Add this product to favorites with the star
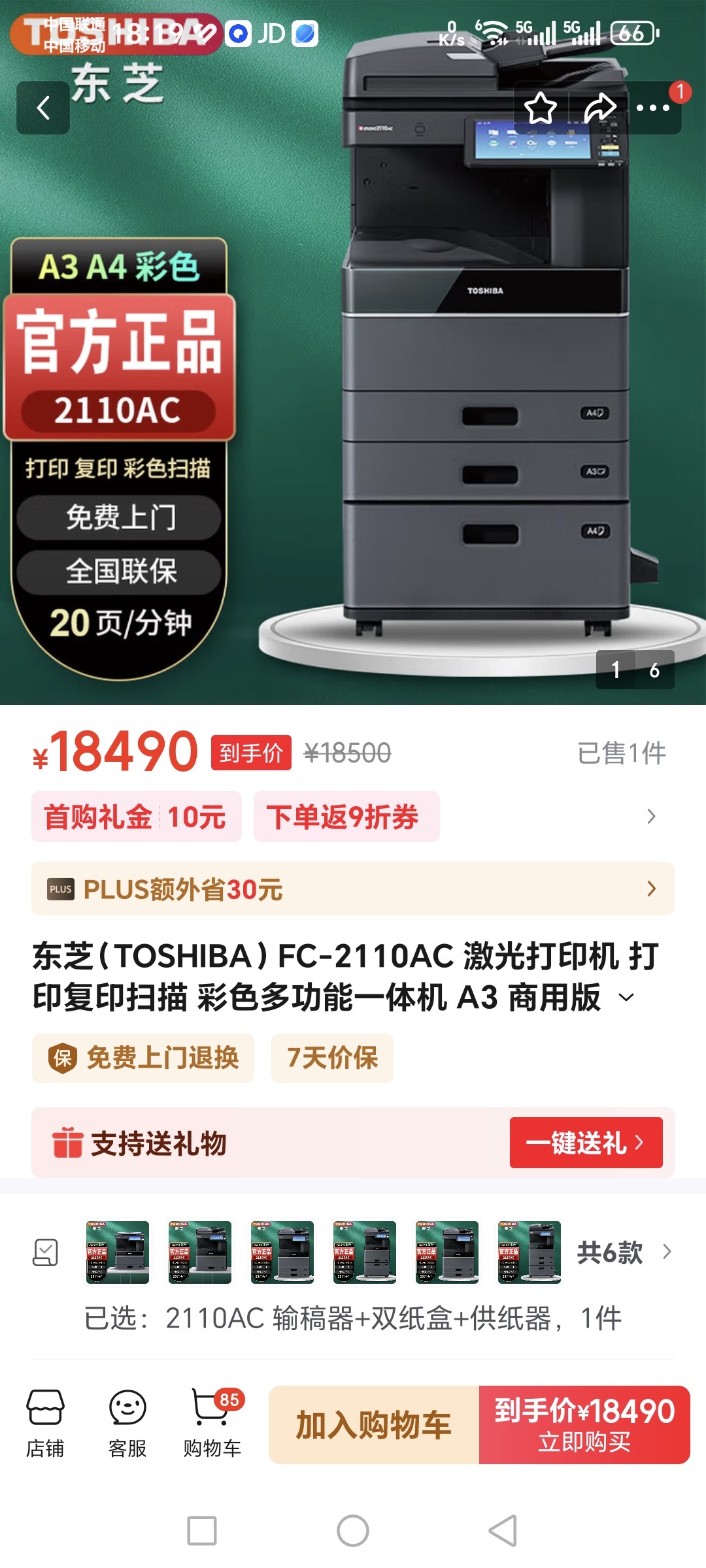 (541, 108)
